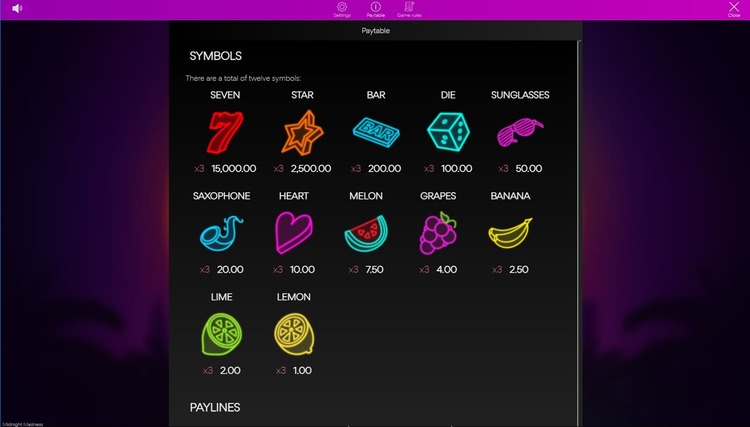The height and width of the screenshot is (427, 750).
Task: Close the paytable overlay
Action: (x=734, y=9)
